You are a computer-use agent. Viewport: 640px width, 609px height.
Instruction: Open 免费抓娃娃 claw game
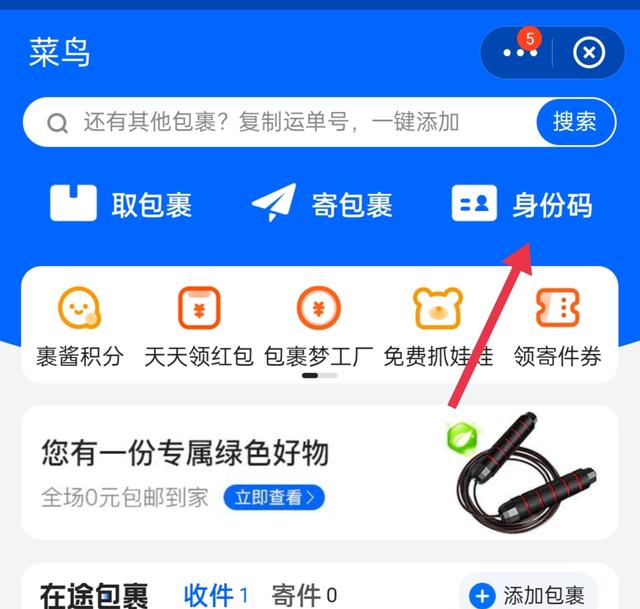tap(438, 327)
